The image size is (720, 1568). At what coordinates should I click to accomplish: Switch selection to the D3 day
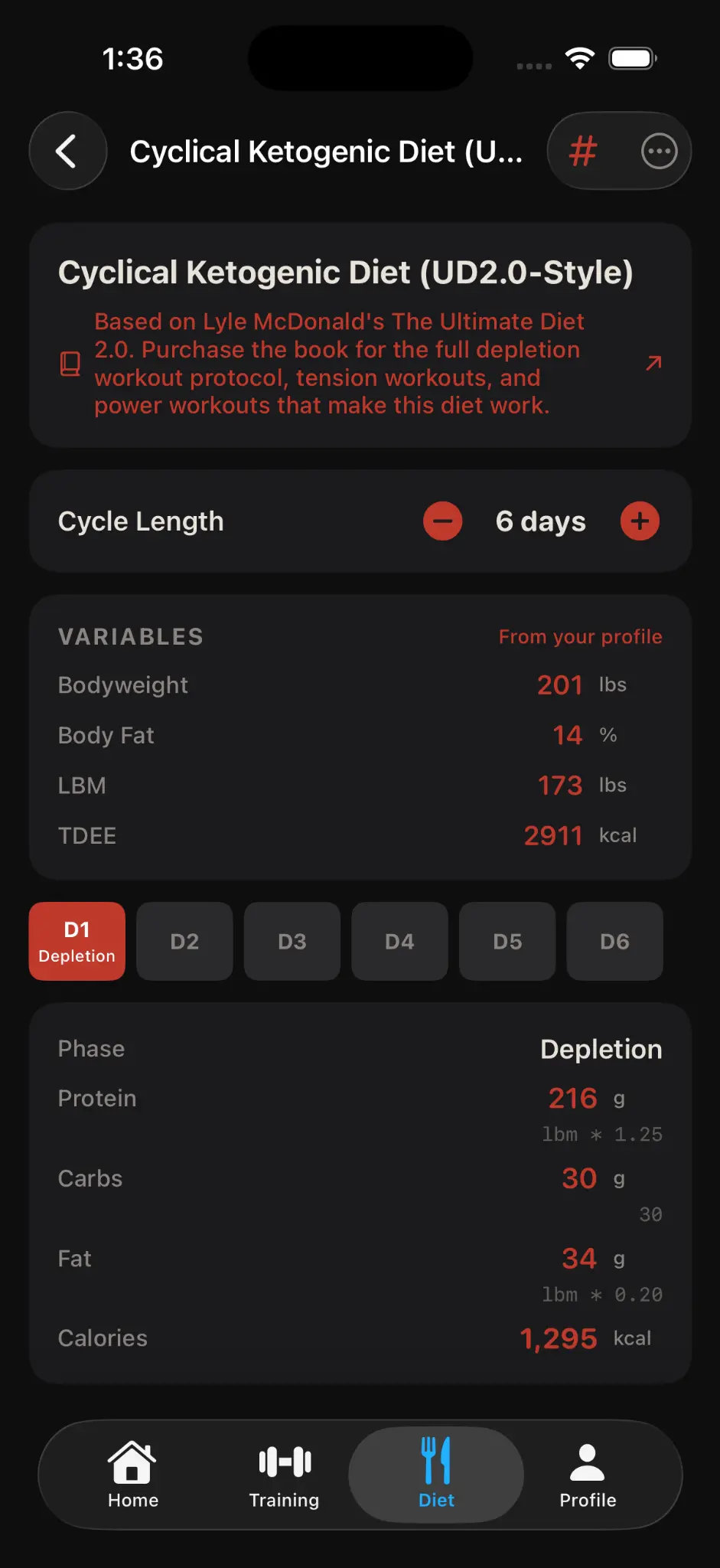[x=292, y=941]
